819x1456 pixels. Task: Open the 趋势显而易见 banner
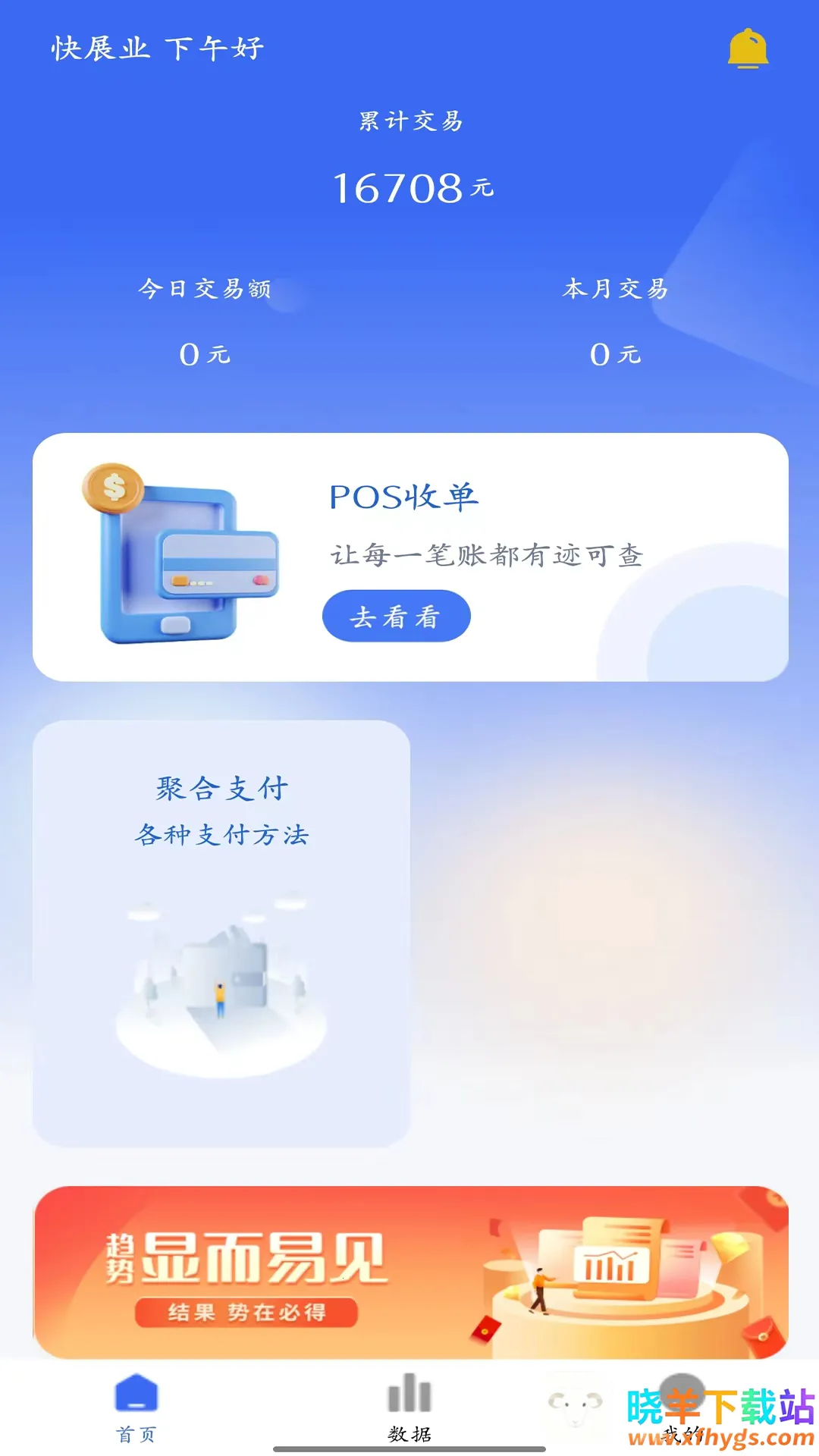click(410, 1272)
